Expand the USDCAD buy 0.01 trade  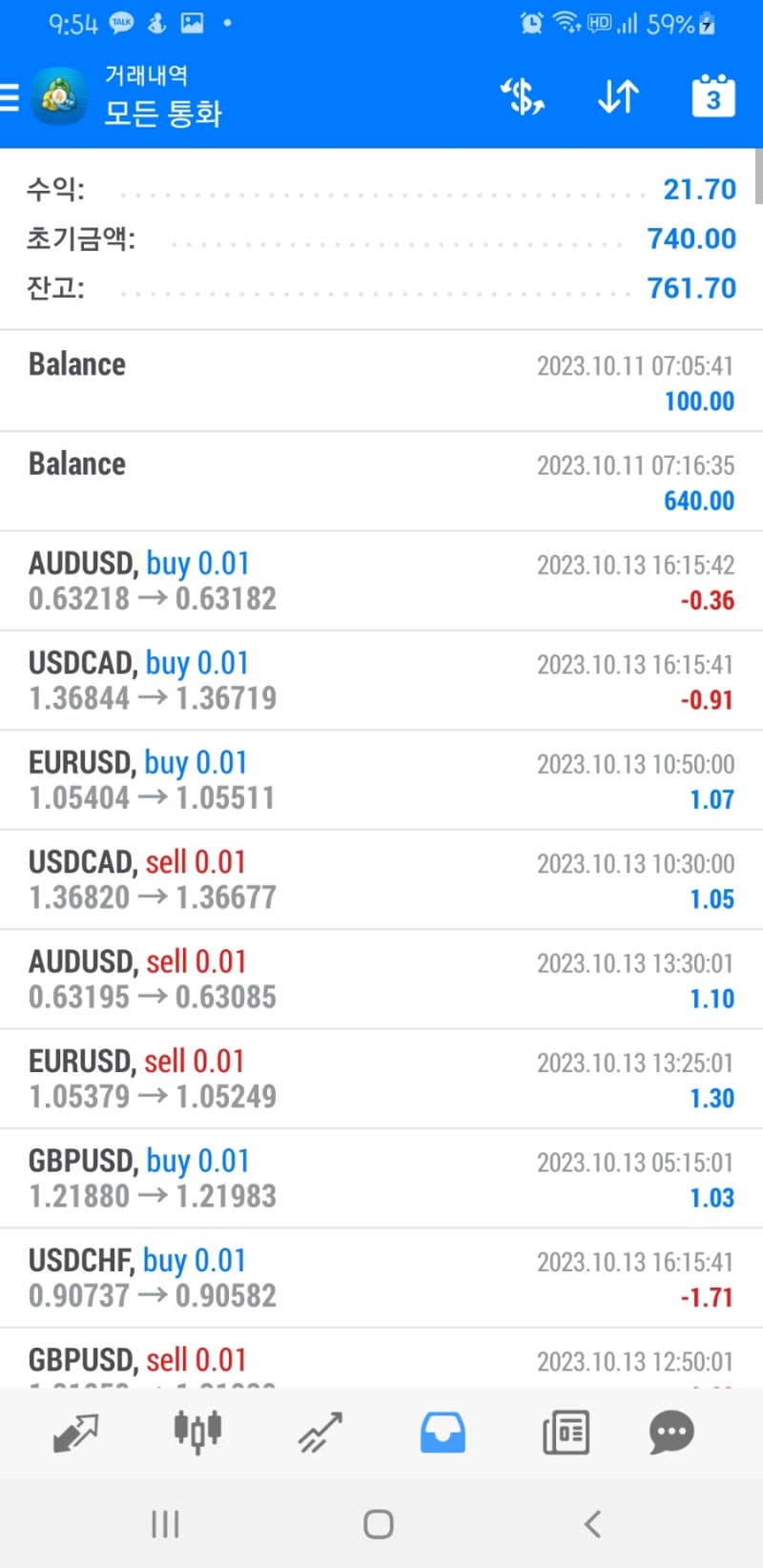[x=381, y=680]
